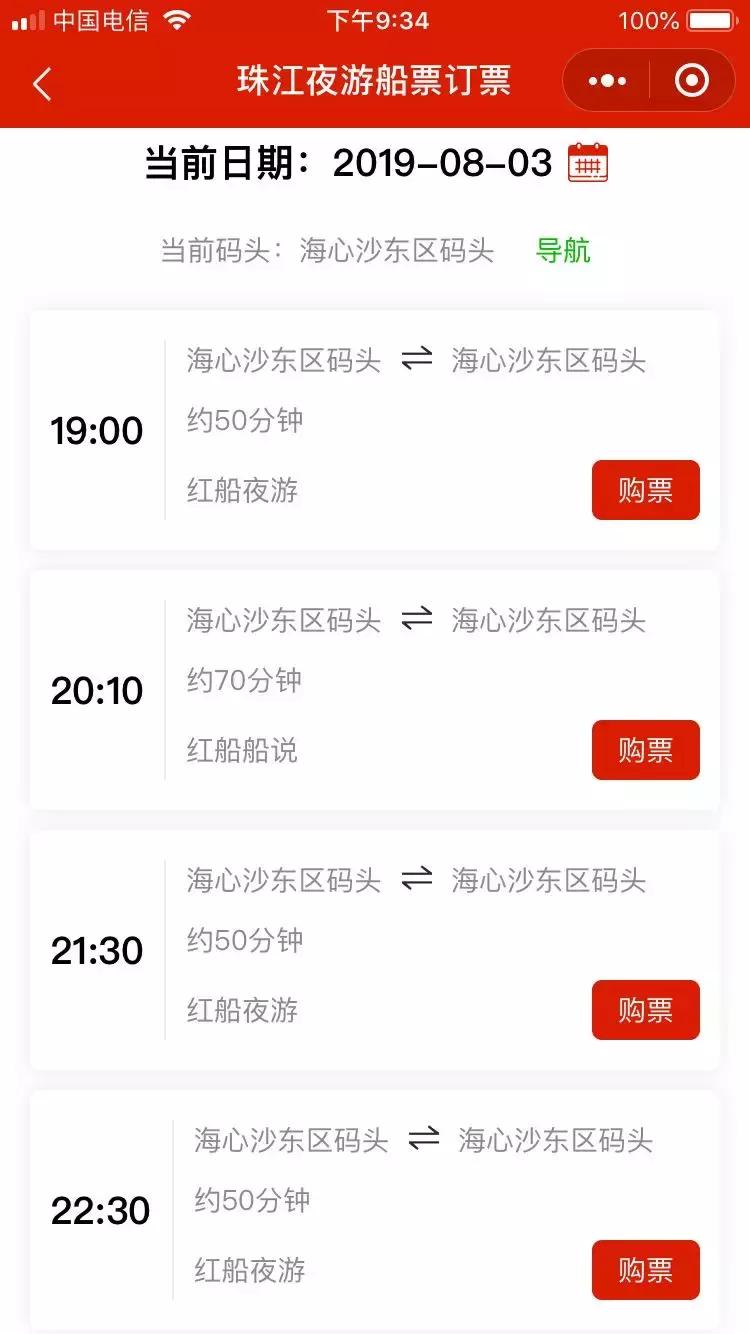Select the 21:30 cruise card
The image size is (750, 1334).
375,950
